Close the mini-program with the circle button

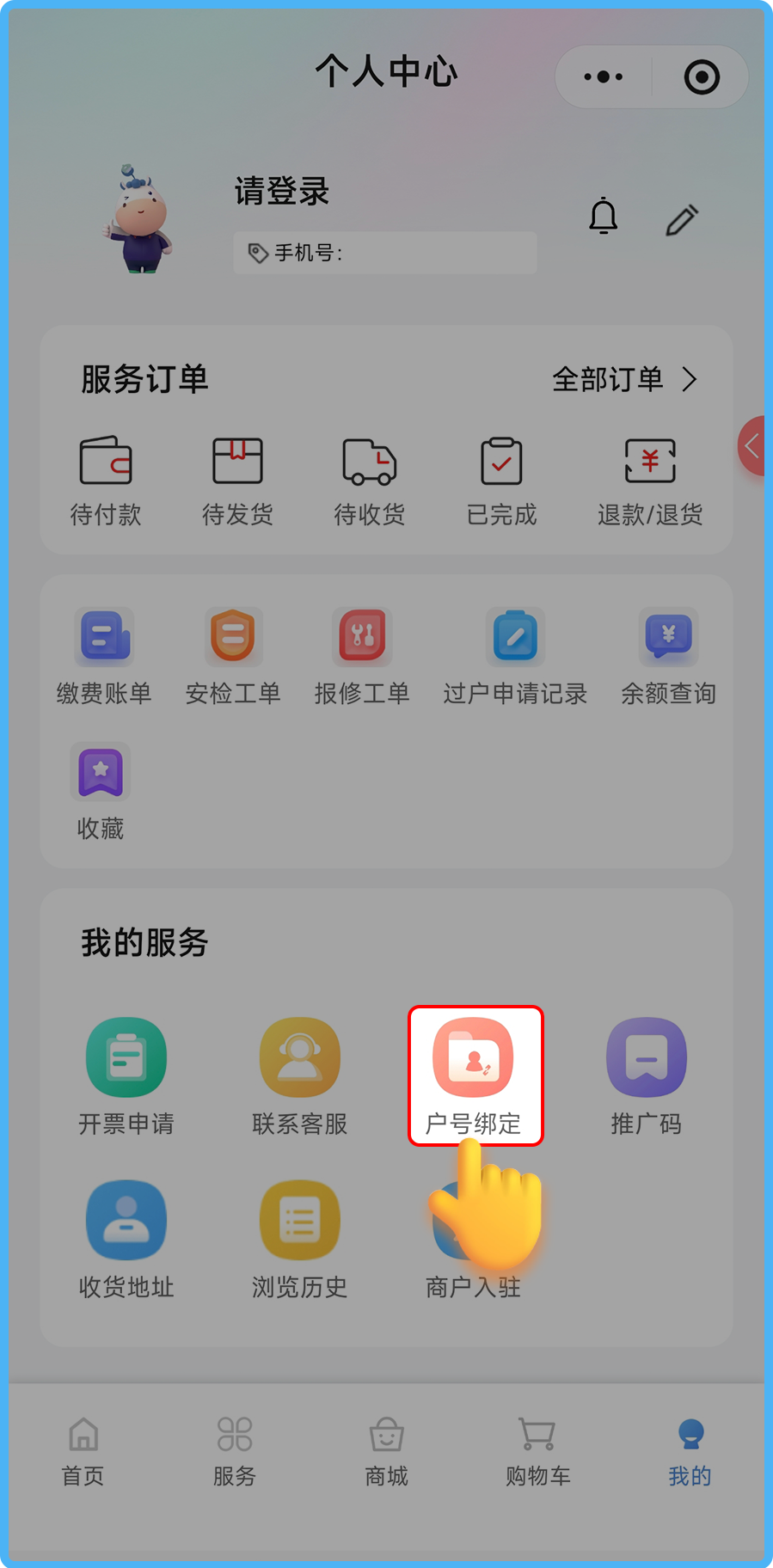click(702, 77)
